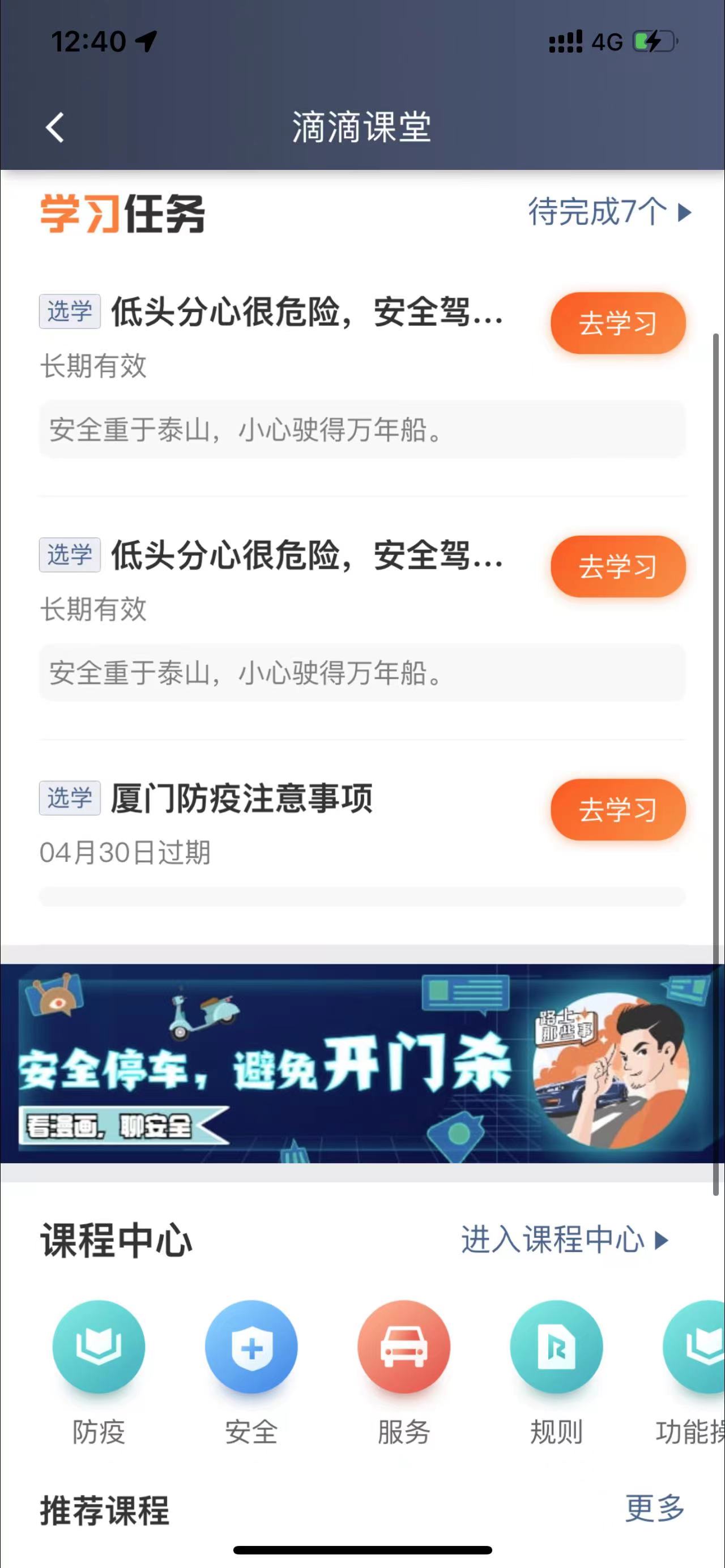This screenshot has width=725, height=1568.
Task: Tap 去学习 on 厦门防疫注意事项
Action: [x=617, y=810]
